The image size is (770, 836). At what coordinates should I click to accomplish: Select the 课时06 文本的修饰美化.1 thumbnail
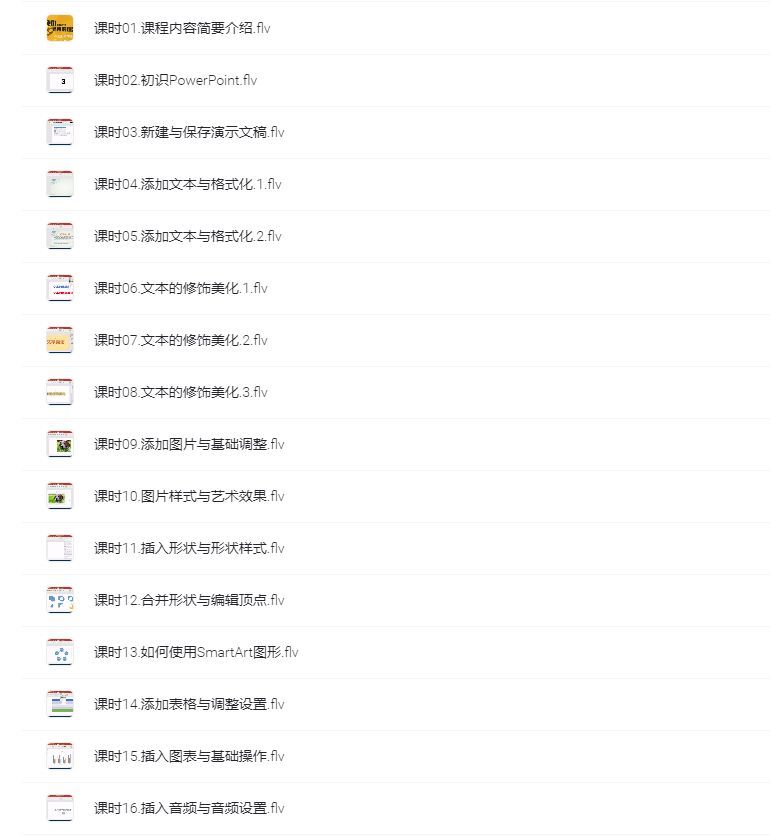(60, 288)
